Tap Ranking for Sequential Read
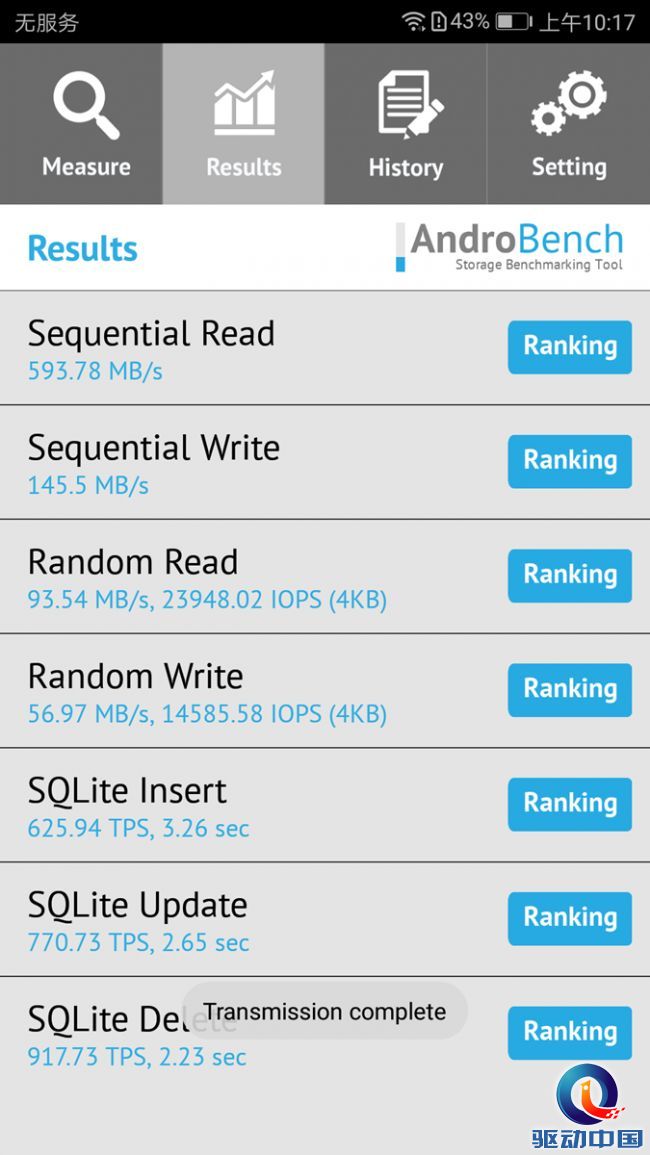Viewport: 650px width, 1155px height. pyautogui.click(x=569, y=347)
